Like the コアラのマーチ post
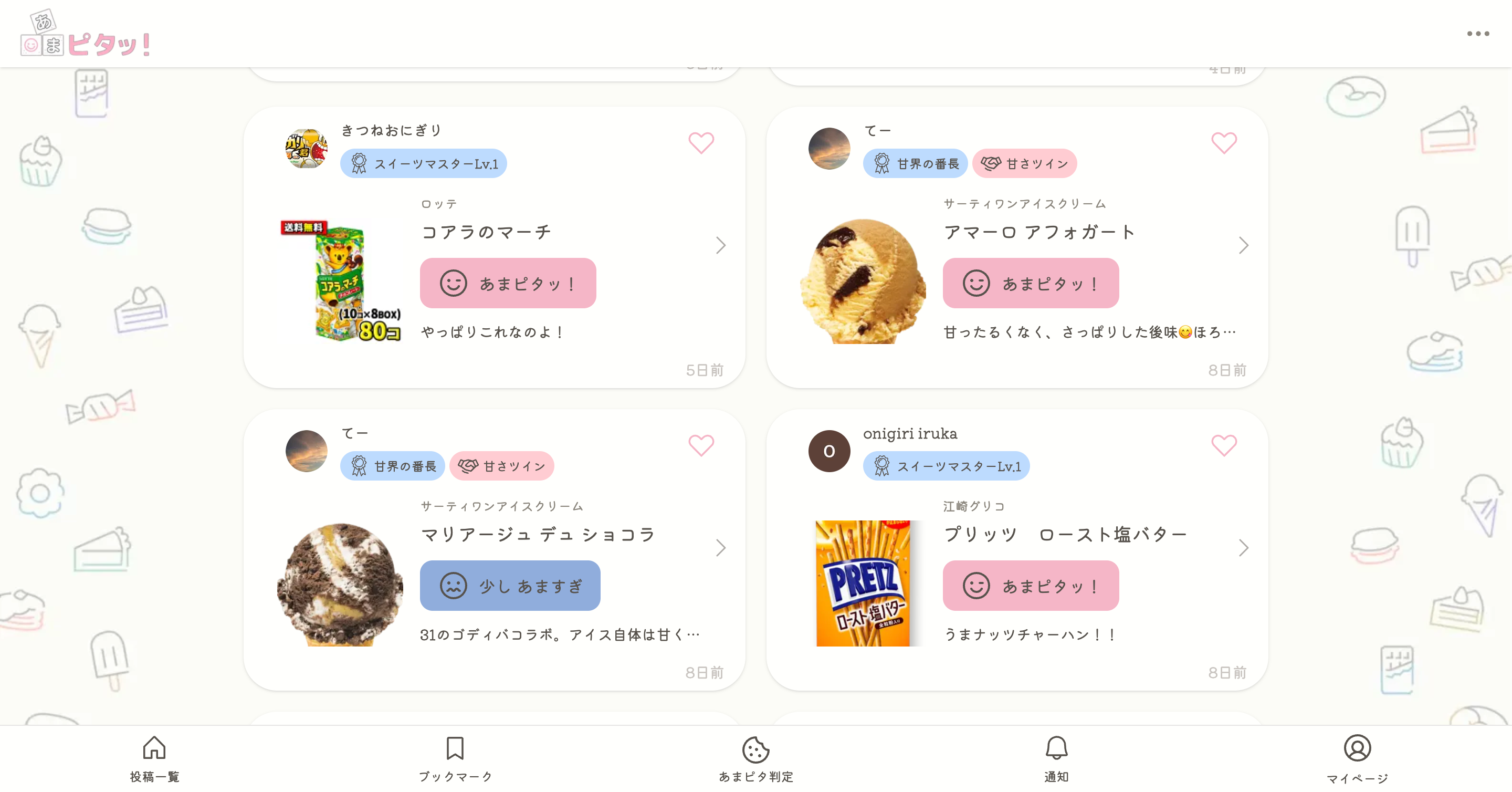This screenshot has height=792, width=1512. pos(701,143)
